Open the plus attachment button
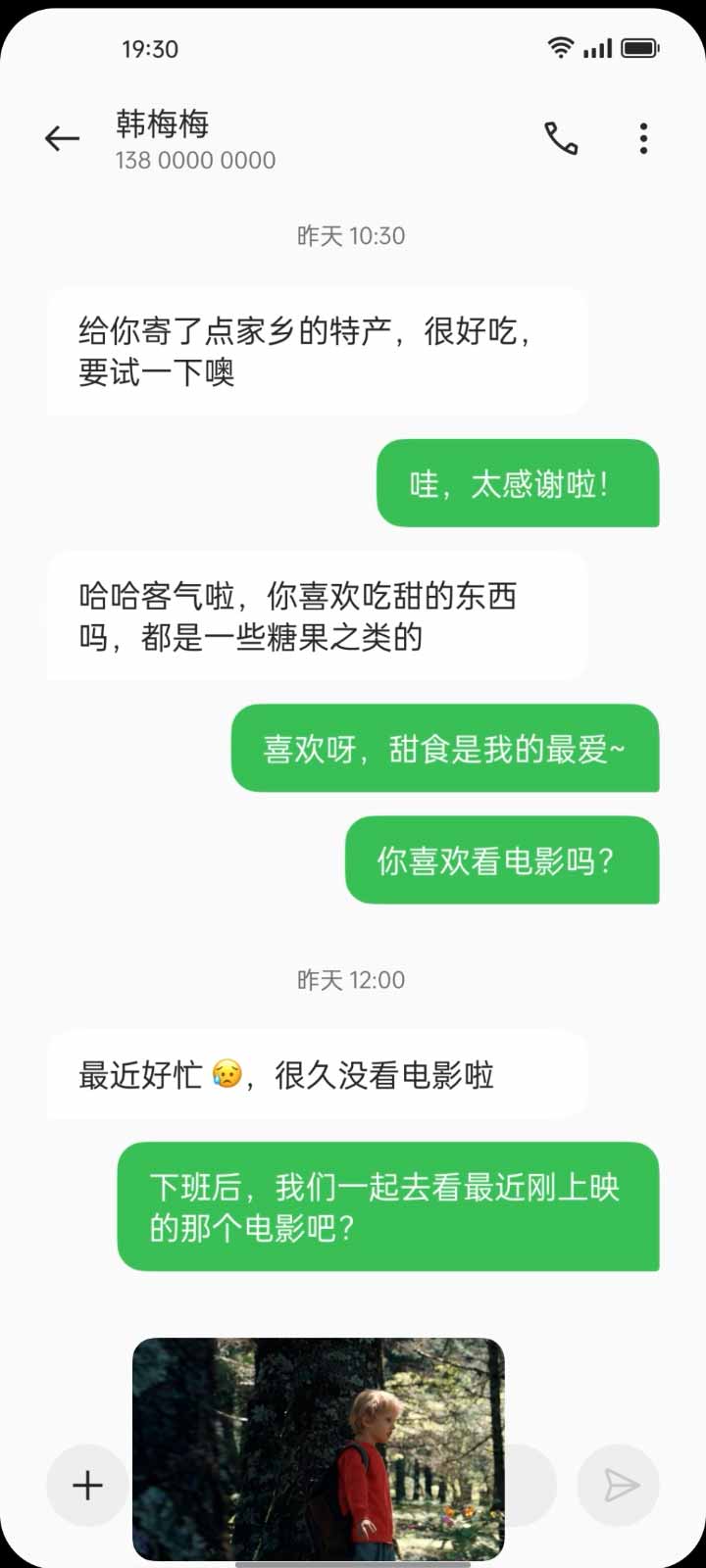Image resolution: width=706 pixels, height=1568 pixels. point(87,1486)
